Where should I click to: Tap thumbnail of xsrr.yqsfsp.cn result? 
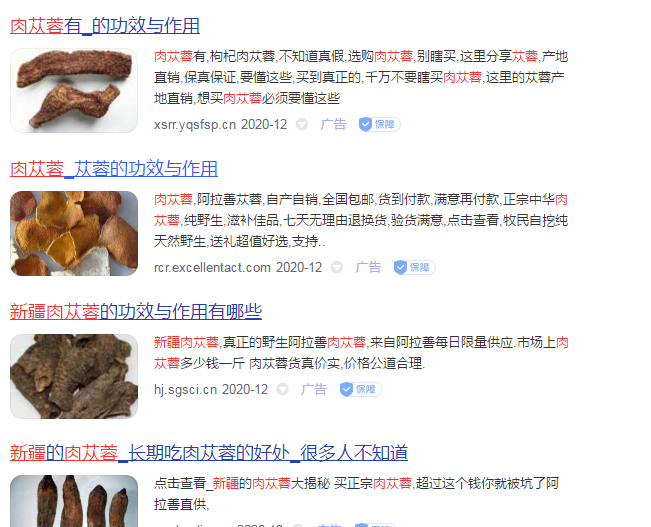click(74, 90)
